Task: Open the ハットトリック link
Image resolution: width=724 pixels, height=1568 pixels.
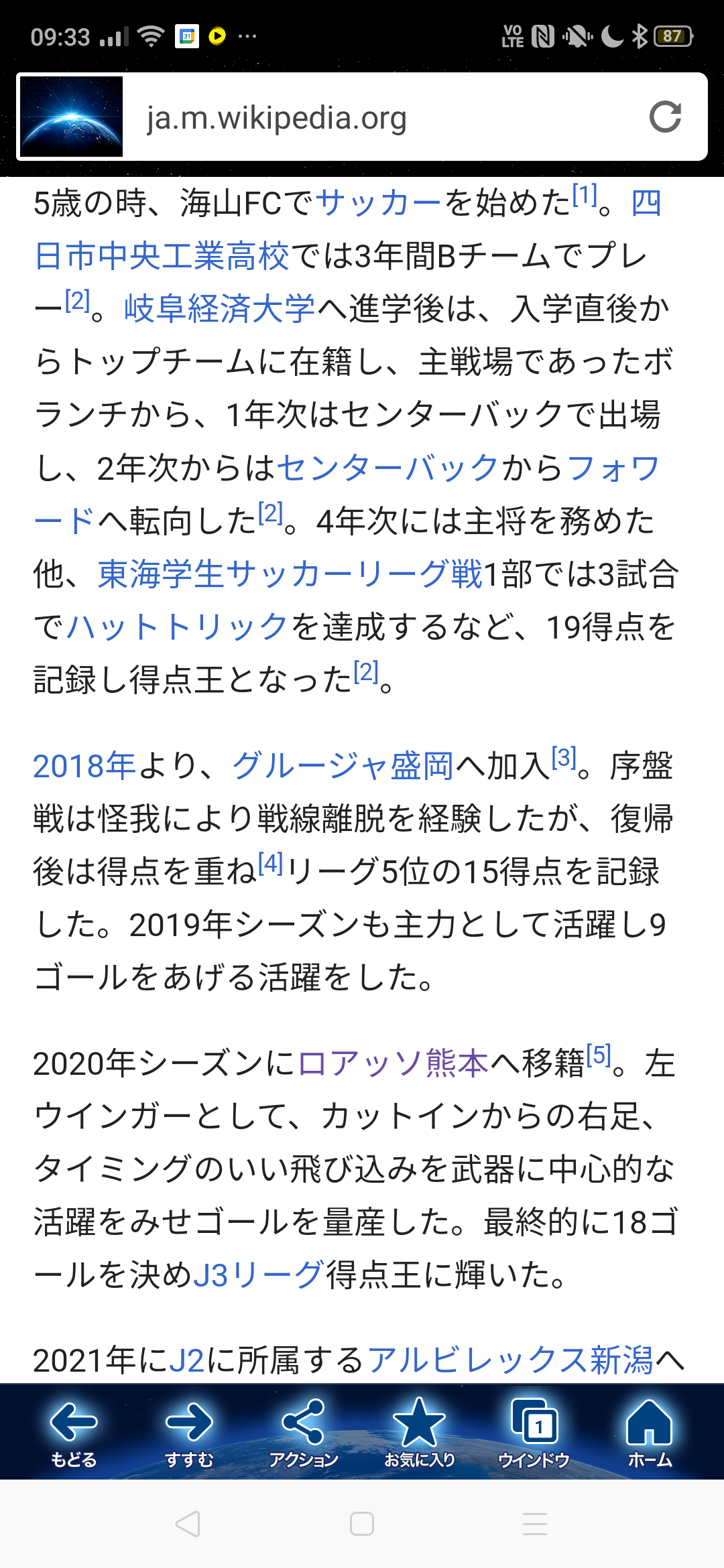Action: coord(178,627)
